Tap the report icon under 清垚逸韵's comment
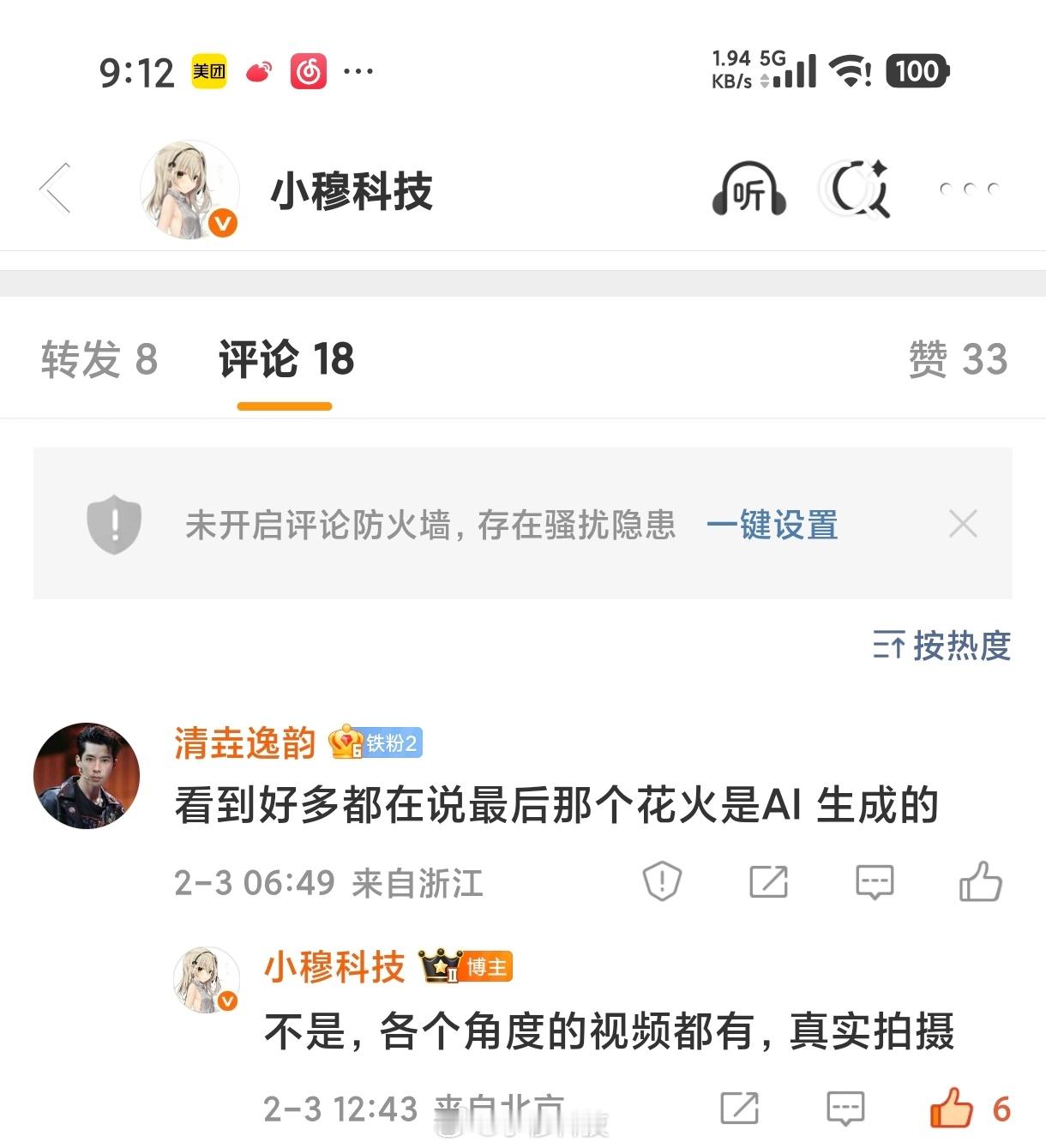This screenshot has height=1148, width=1046. coord(660,881)
